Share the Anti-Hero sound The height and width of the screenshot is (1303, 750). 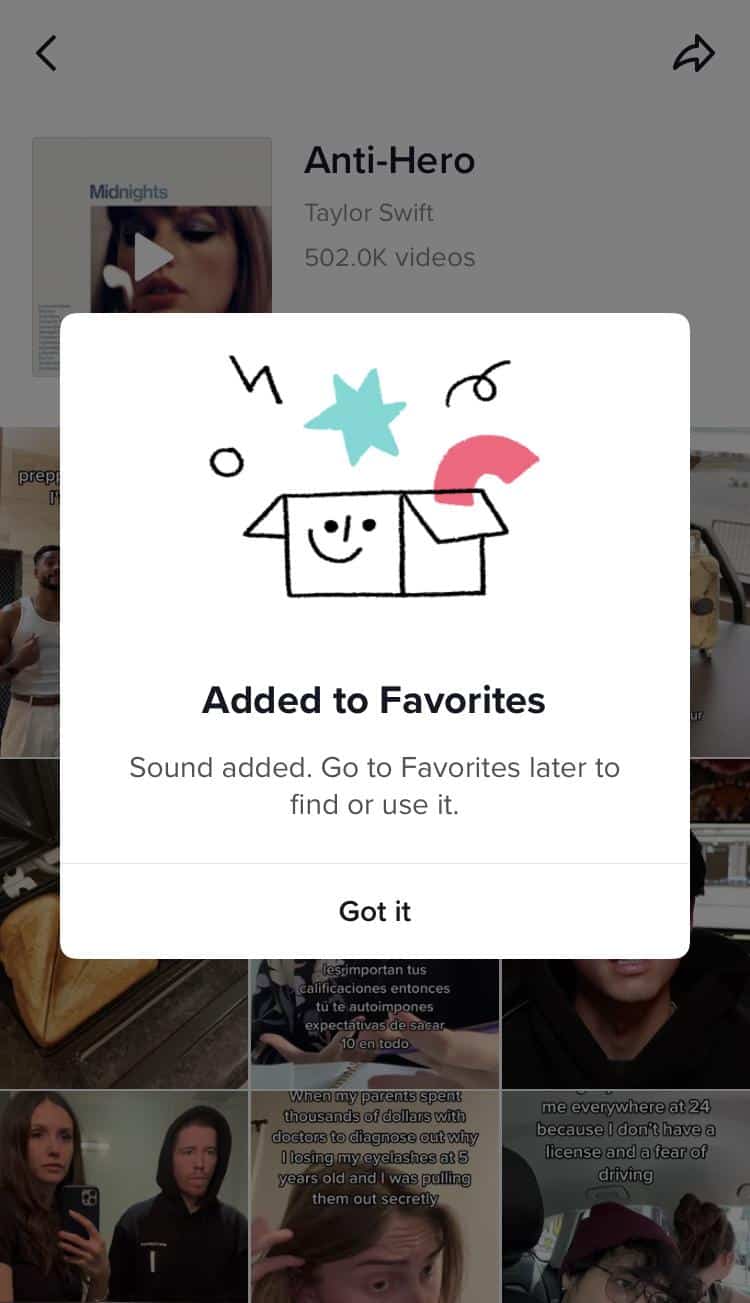694,54
